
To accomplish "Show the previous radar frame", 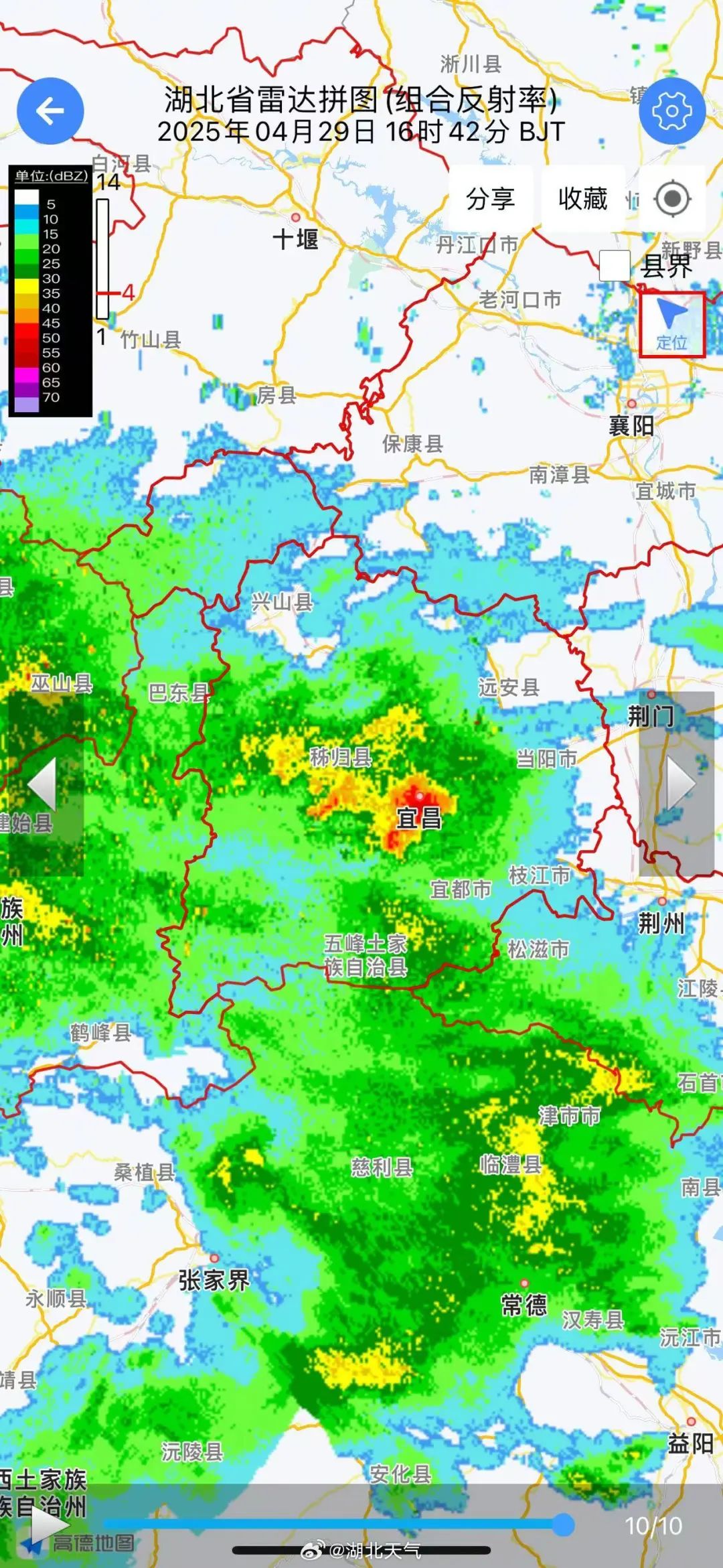I will [42, 784].
